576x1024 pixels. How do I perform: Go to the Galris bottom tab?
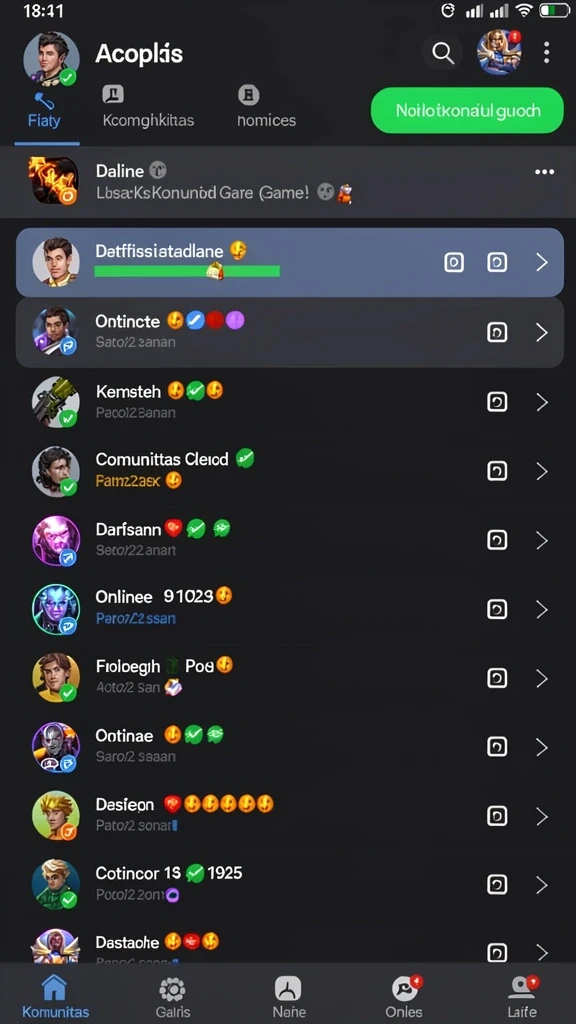(173, 998)
